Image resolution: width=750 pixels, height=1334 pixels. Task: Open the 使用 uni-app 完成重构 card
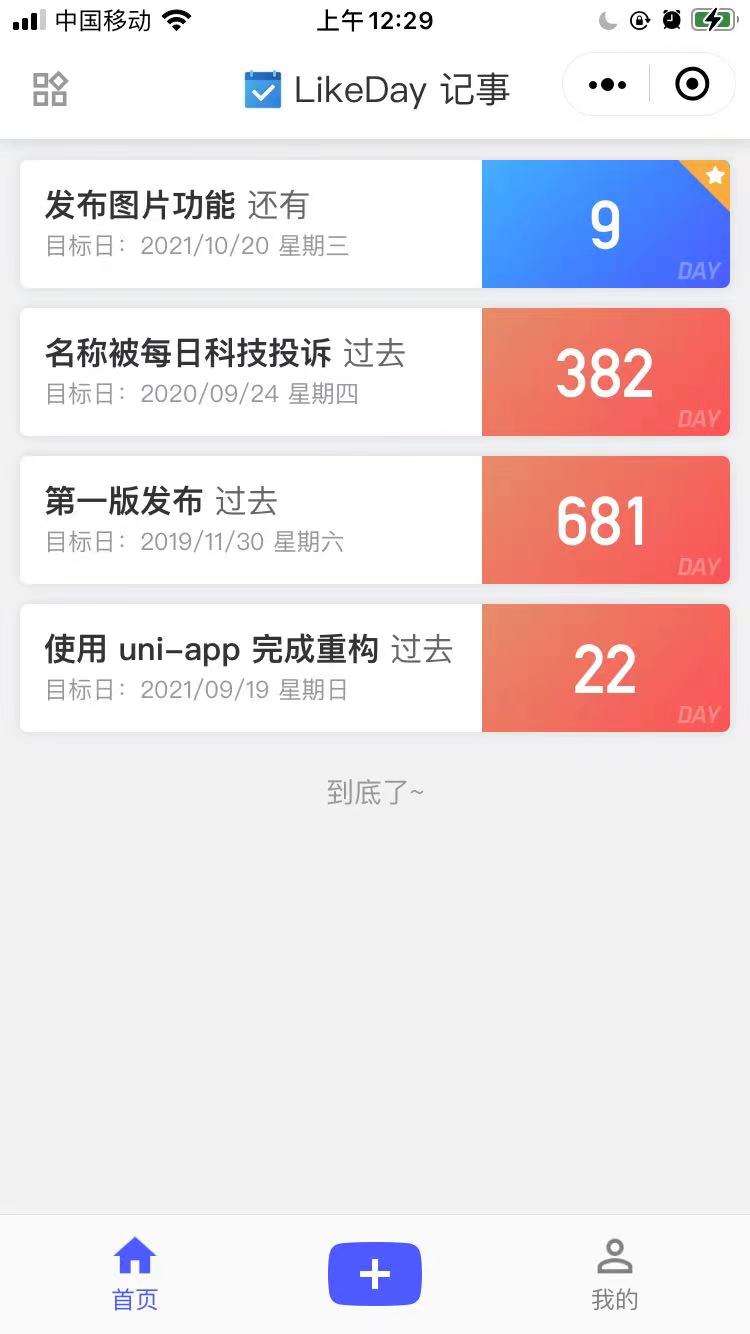pos(374,668)
